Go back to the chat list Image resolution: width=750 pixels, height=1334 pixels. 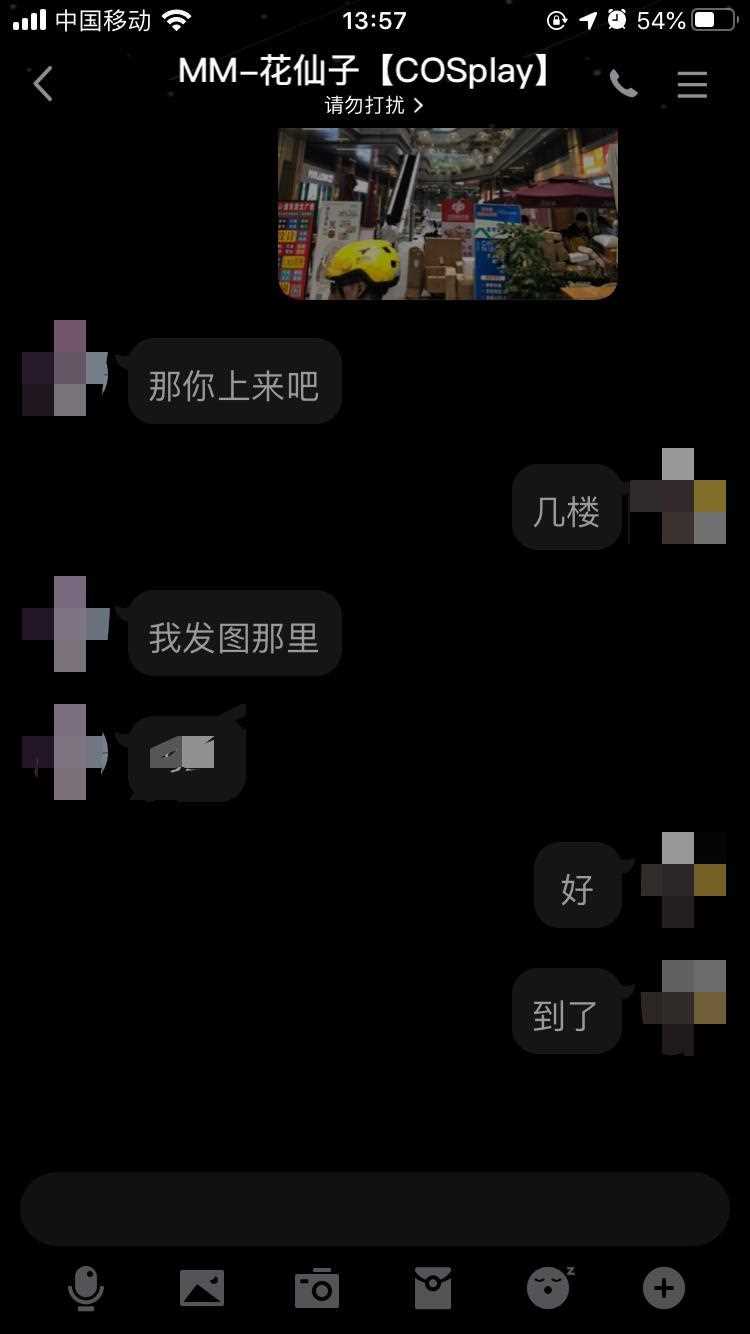pyautogui.click(x=43, y=85)
